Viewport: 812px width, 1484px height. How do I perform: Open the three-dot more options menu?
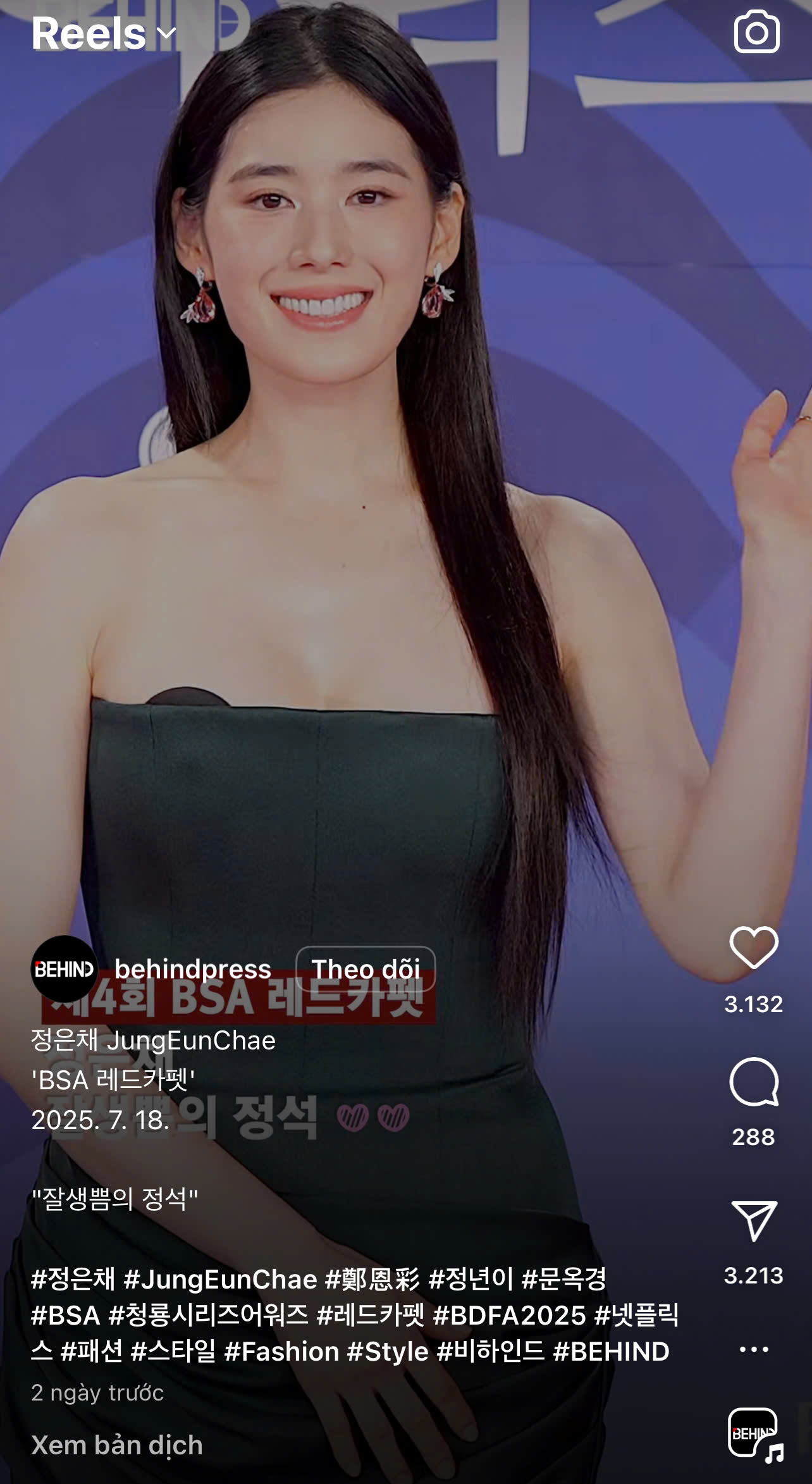[x=753, y=1349]
